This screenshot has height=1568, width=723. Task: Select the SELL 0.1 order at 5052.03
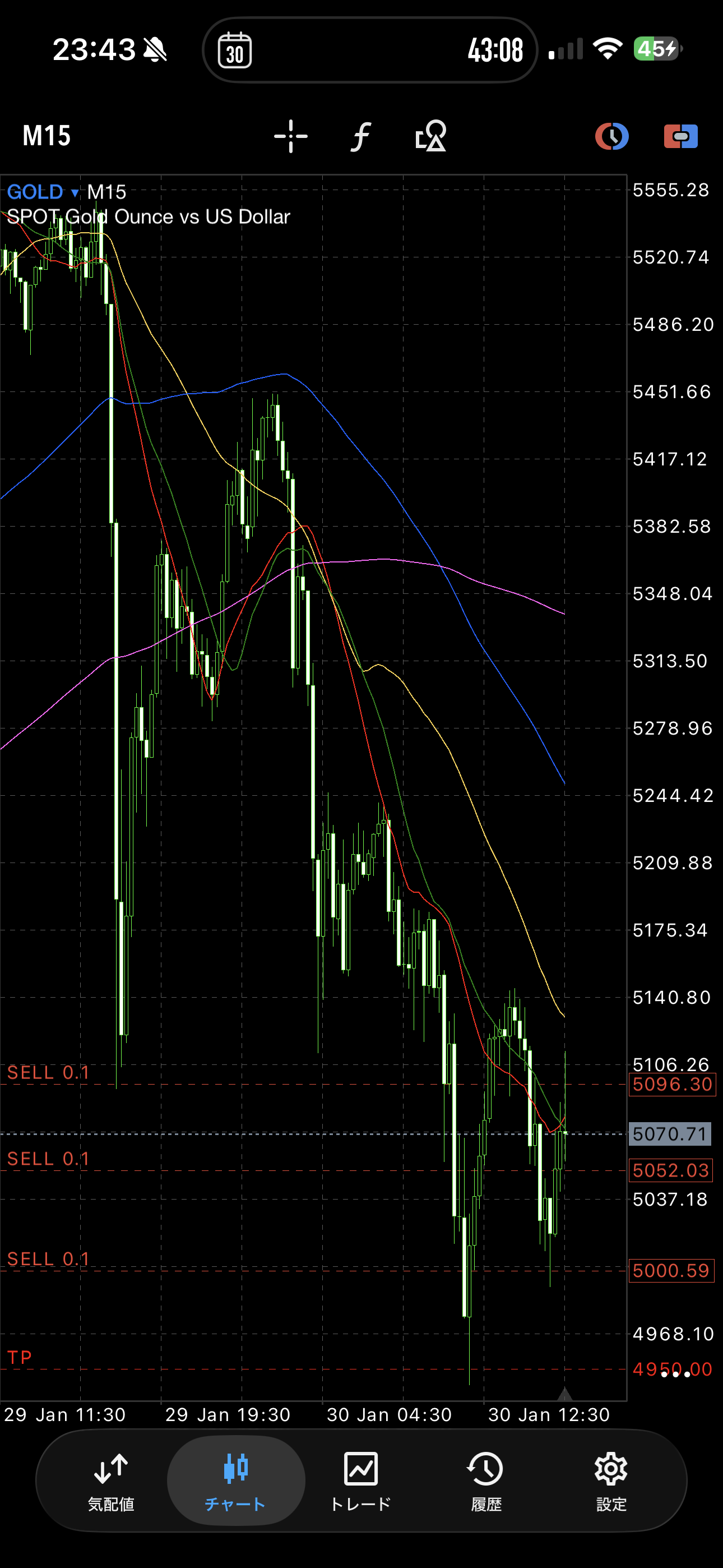point(49,1159)
